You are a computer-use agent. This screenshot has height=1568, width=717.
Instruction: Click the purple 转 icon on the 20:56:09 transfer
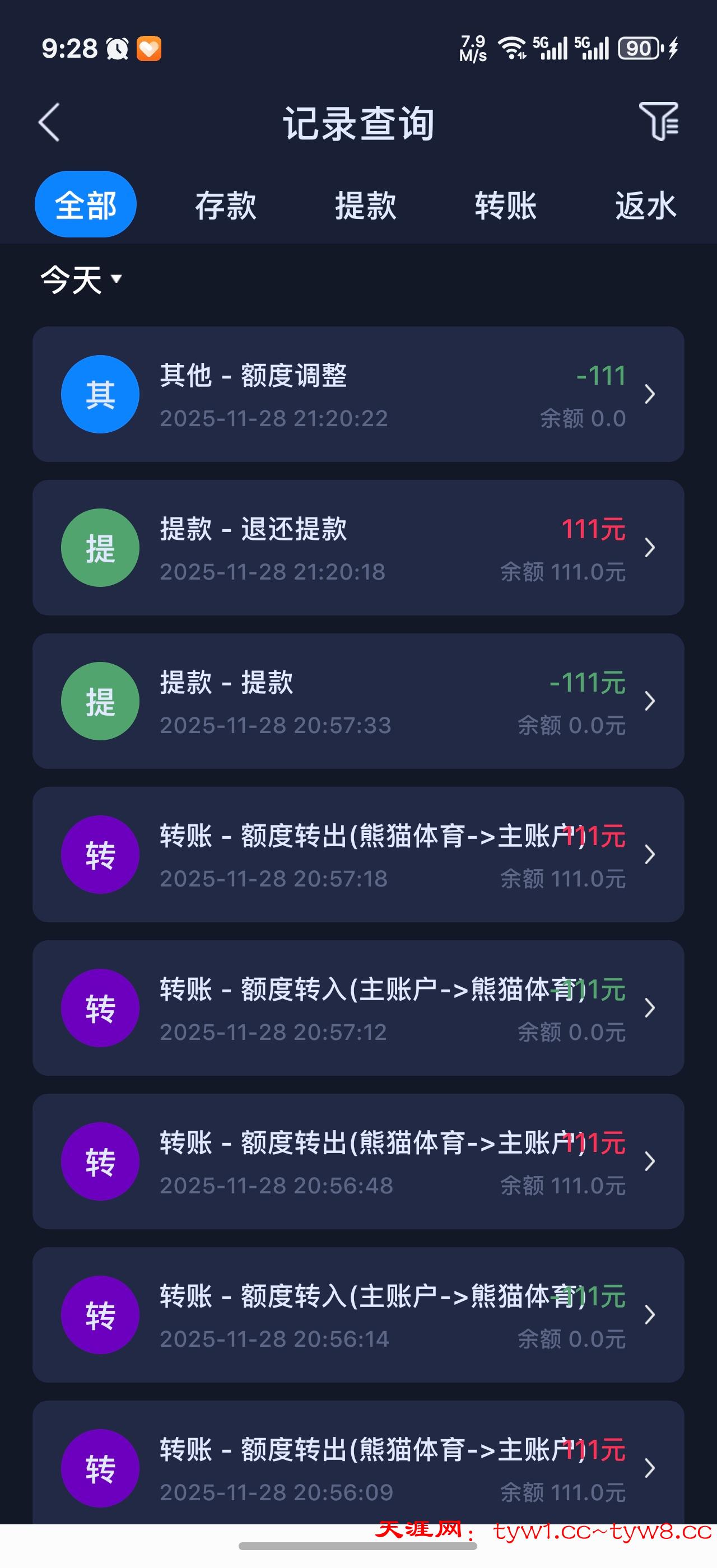click(100, 1468)
